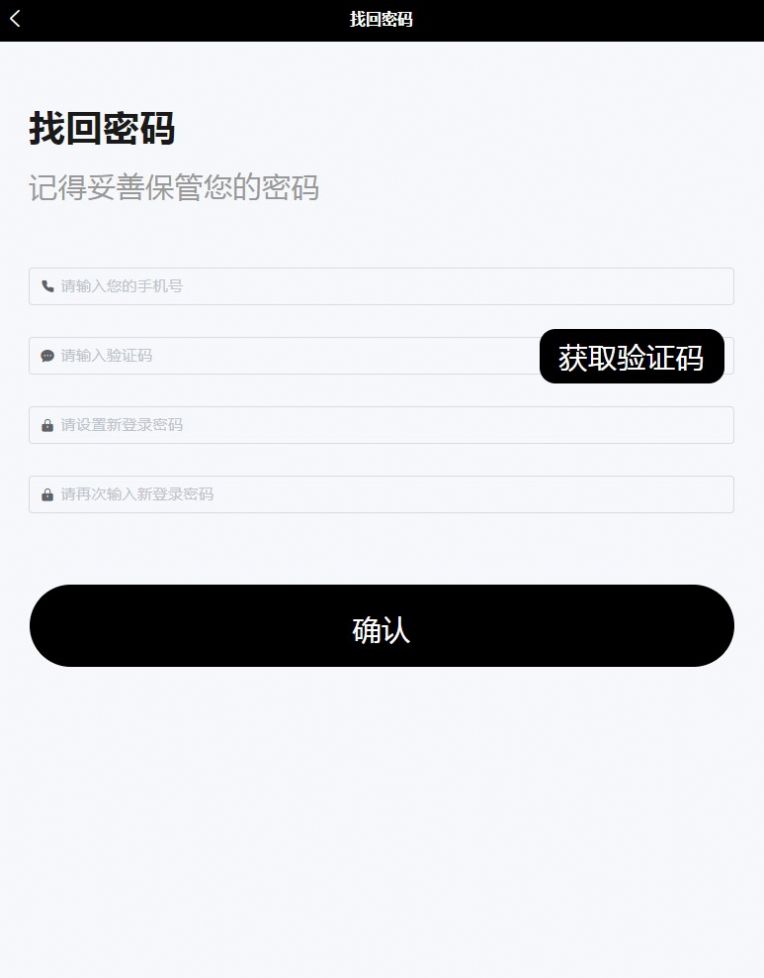Focus the phone number input field
The image size is (764, 978).
click(x=380, y=286)
